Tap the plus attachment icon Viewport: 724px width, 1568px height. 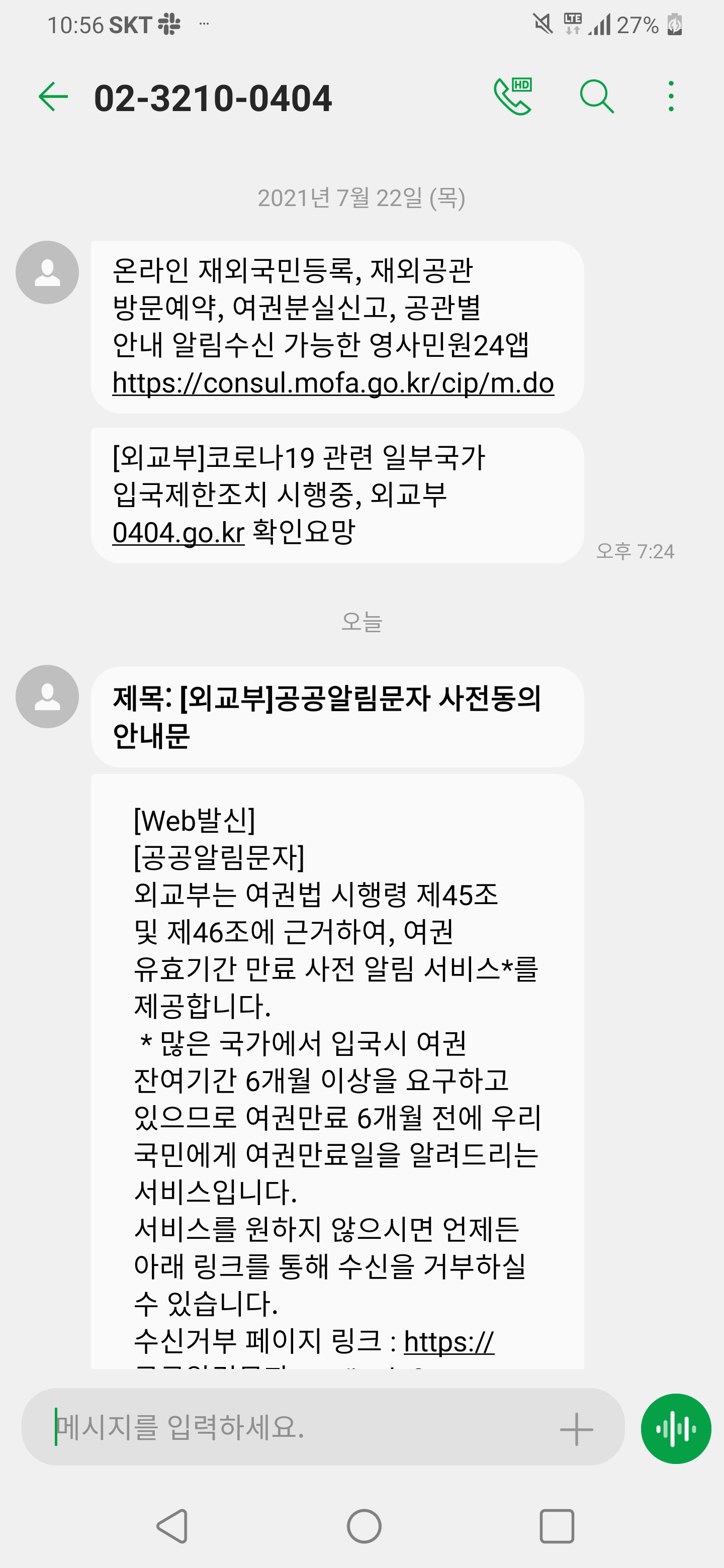coord(576,1429)
